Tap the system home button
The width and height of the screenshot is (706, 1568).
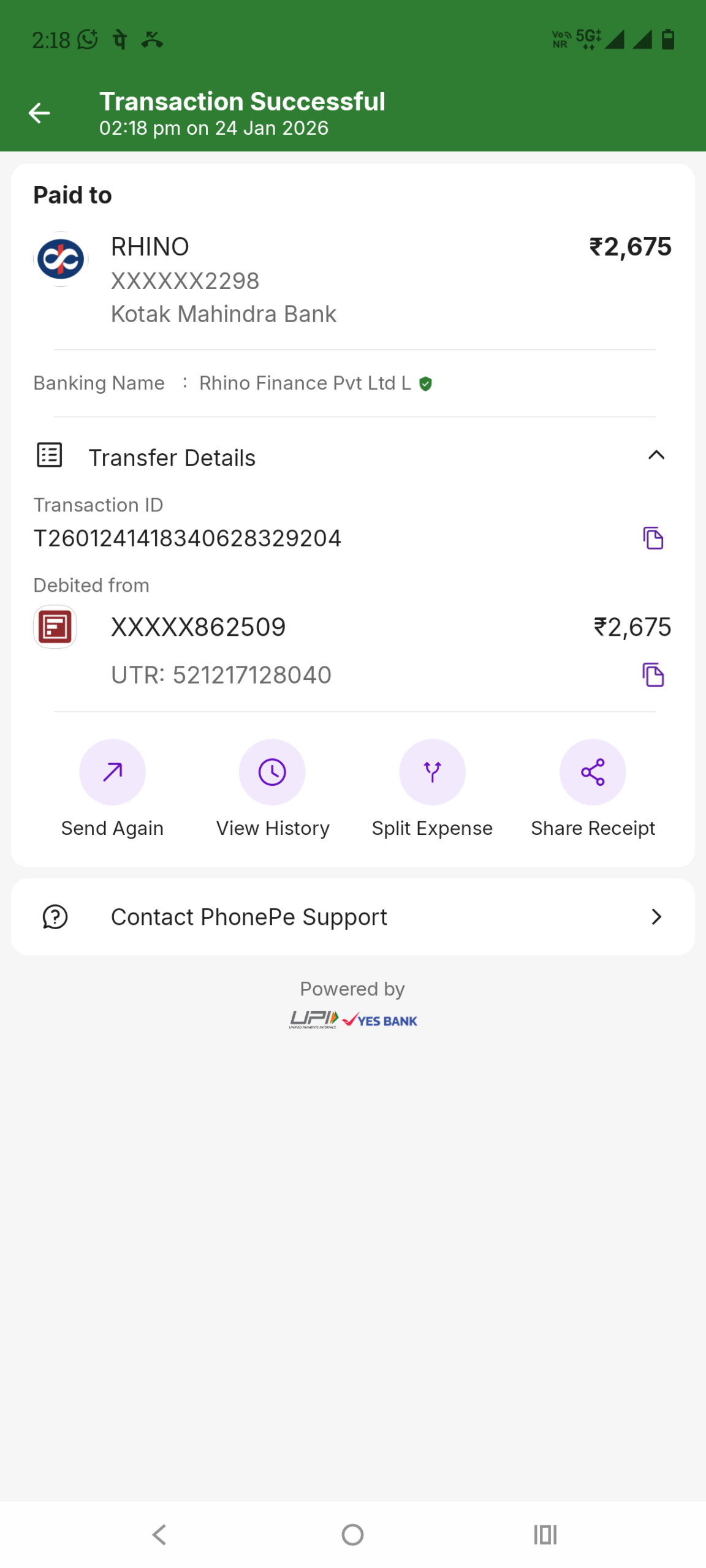point(352,1534)
